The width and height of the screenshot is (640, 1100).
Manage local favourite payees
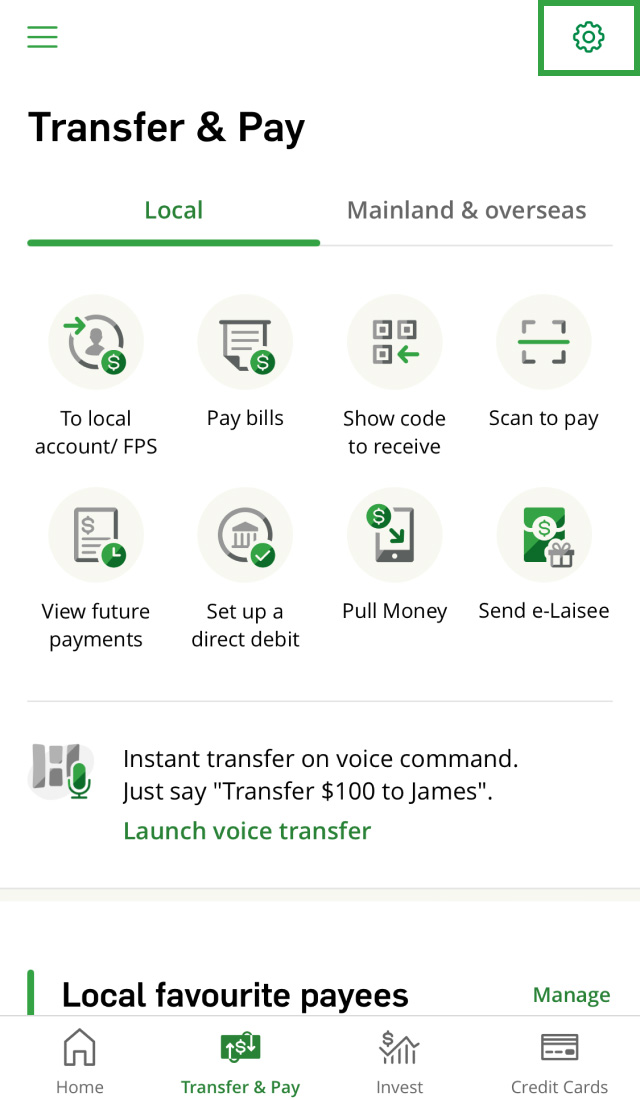pos(571,995)
